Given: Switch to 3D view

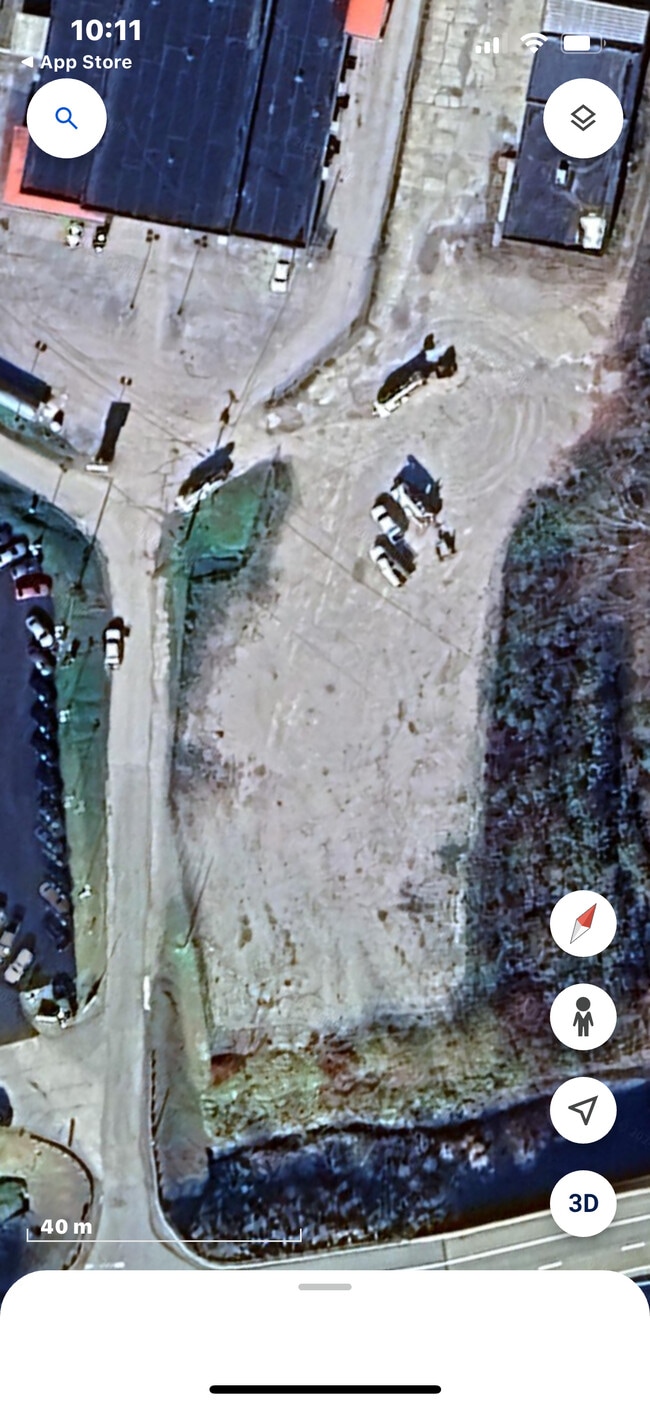Looking at the screenshot, I should pyautogui.click(x=583, y=1203).
